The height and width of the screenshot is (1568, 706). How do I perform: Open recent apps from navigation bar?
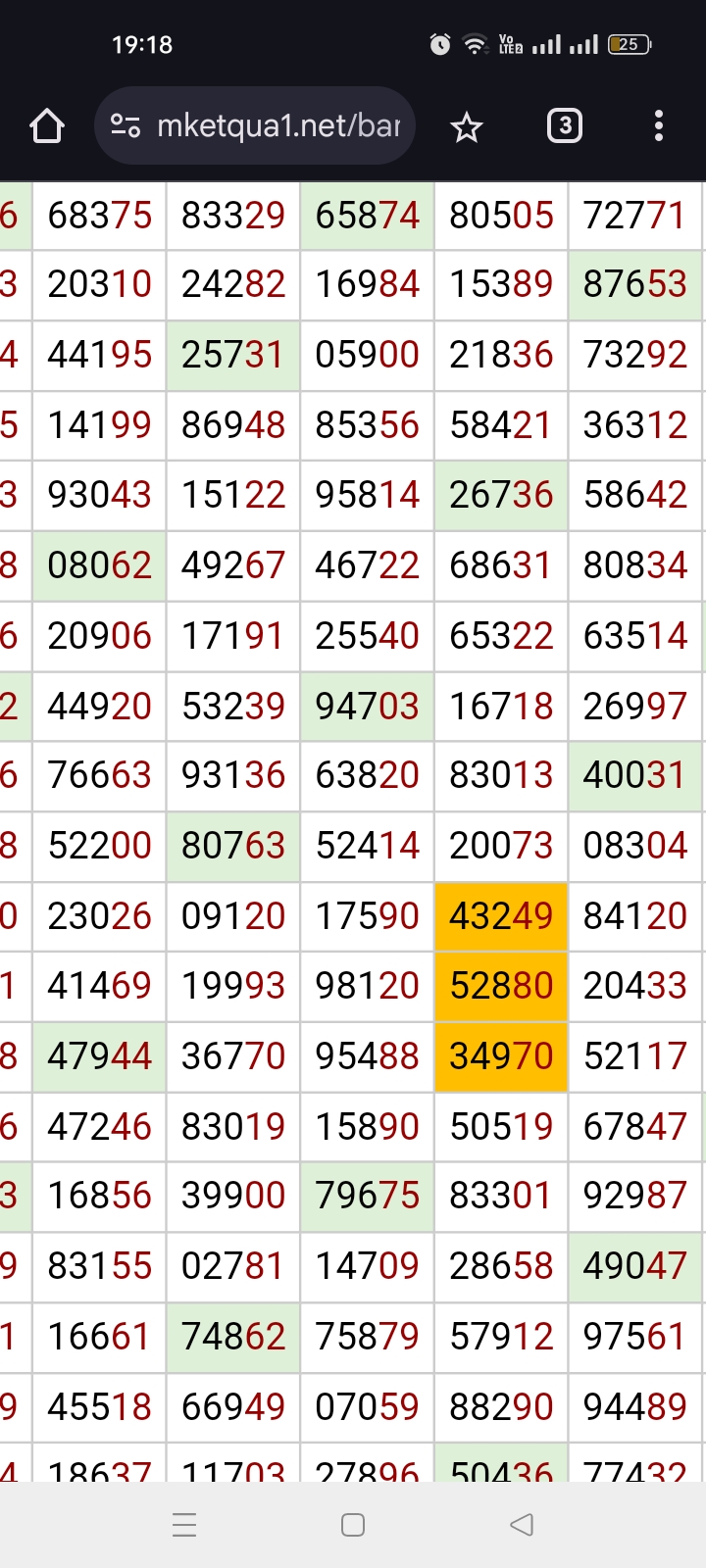(184, 1525)
